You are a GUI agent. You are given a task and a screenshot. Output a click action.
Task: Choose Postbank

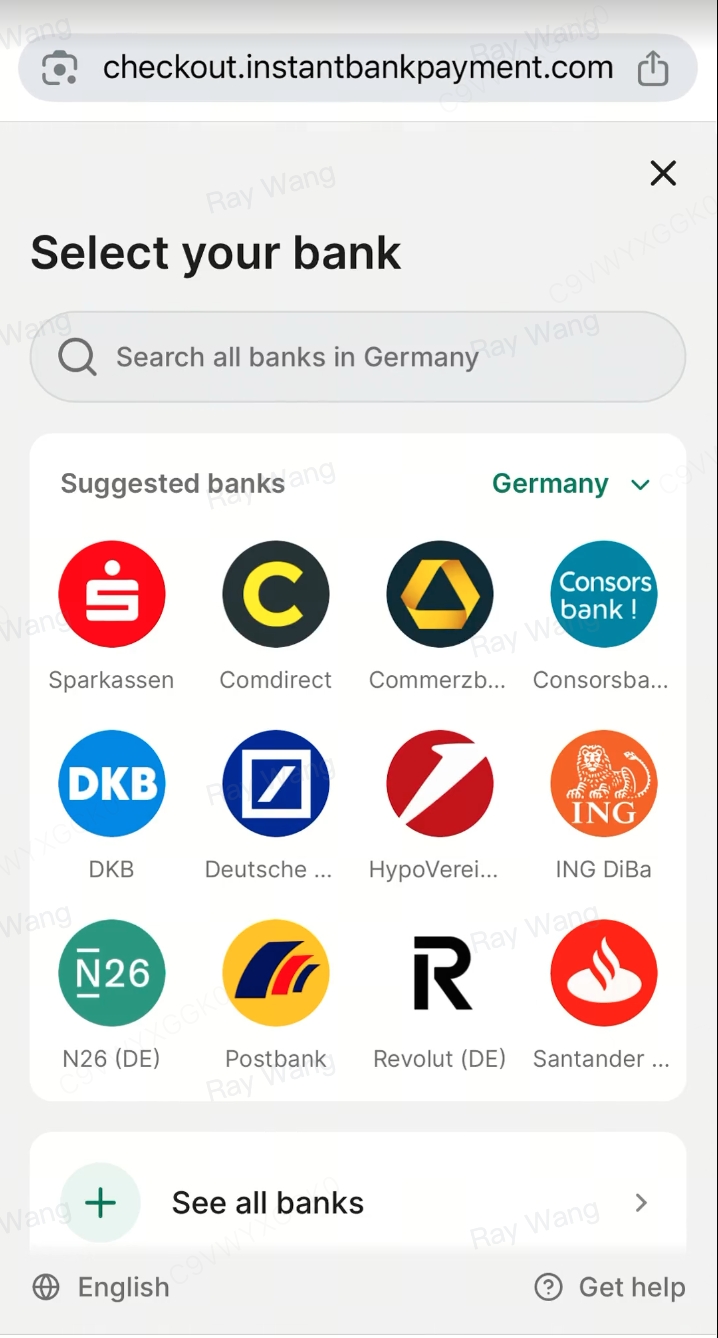tap(276, 973)
